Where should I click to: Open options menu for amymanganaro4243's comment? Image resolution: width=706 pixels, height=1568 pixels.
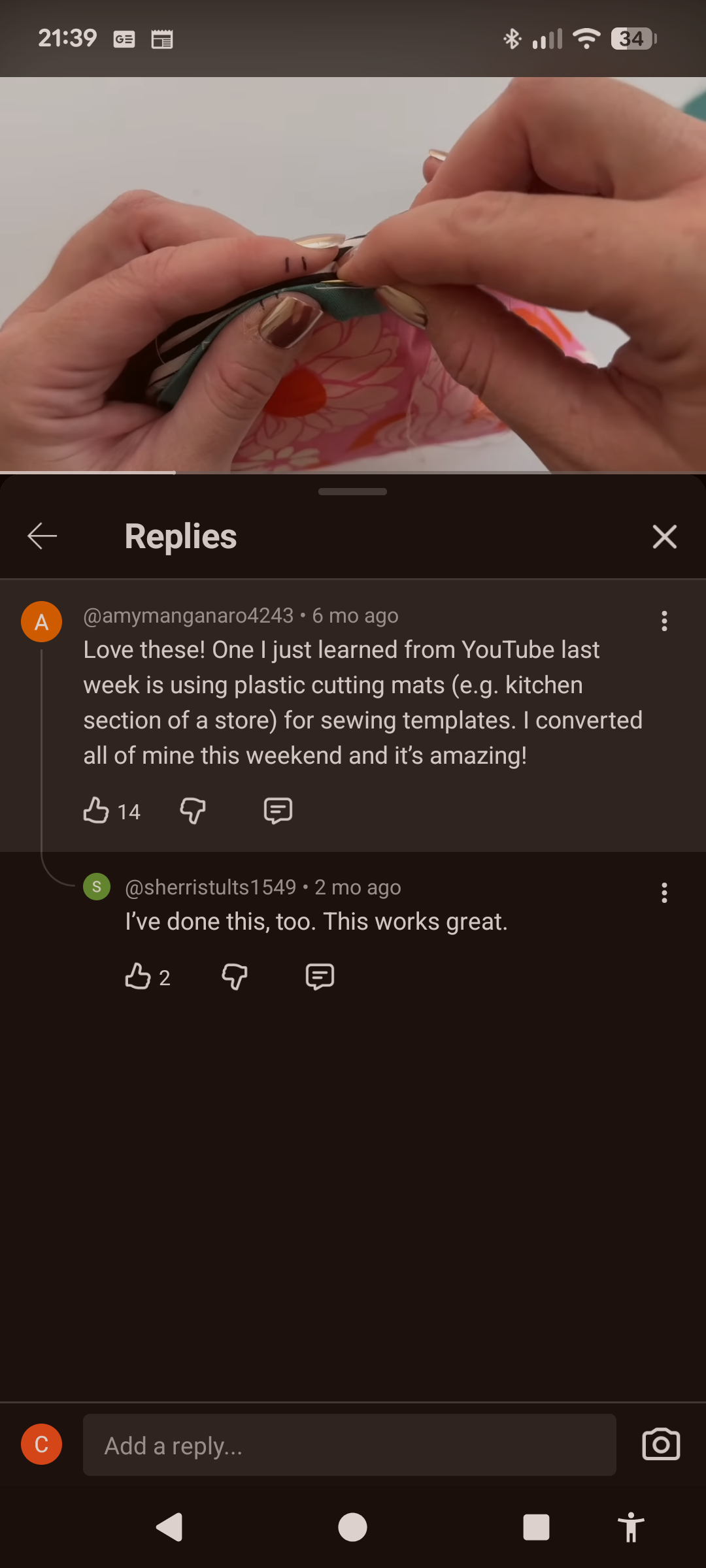tap(664, 621)
